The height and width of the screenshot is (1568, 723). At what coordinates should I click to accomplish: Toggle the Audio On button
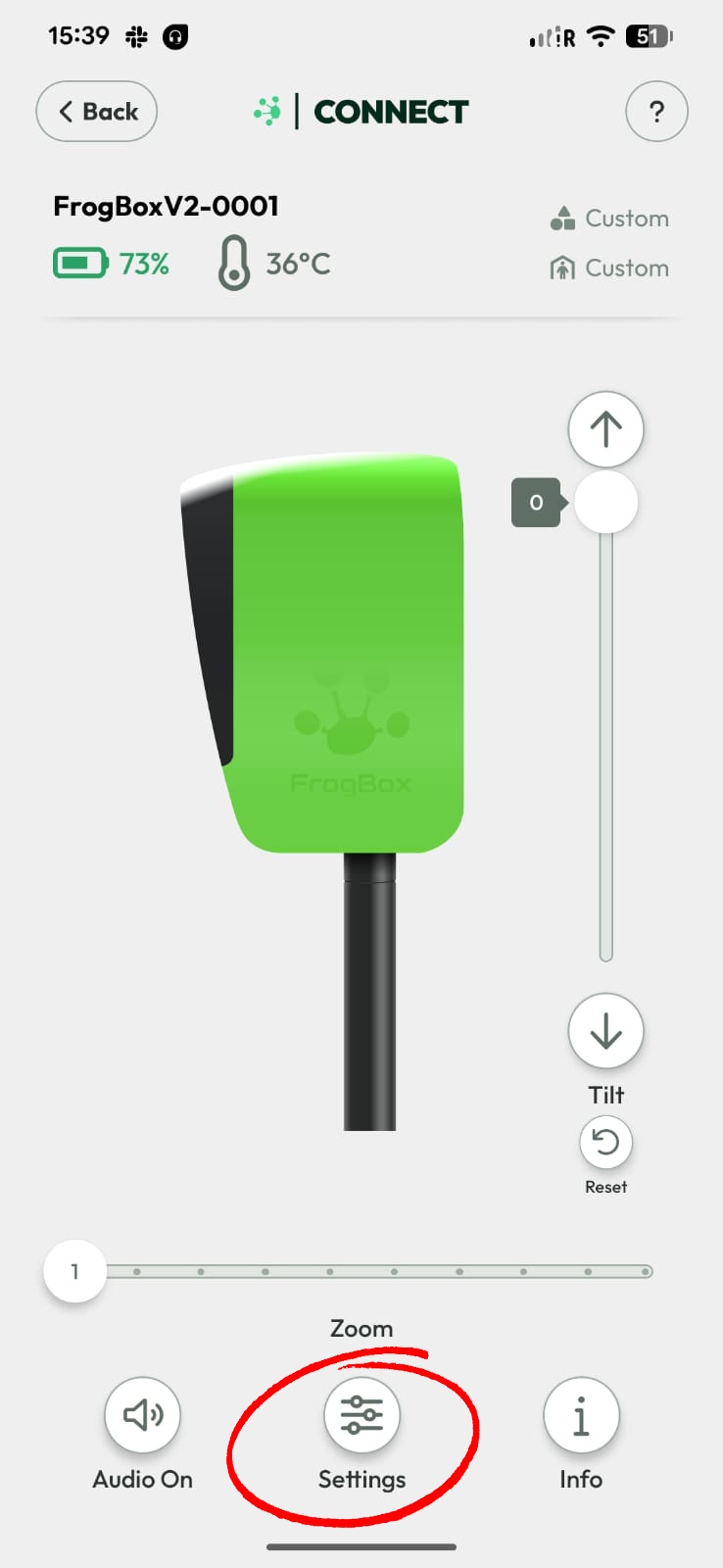coord(142,1414)
